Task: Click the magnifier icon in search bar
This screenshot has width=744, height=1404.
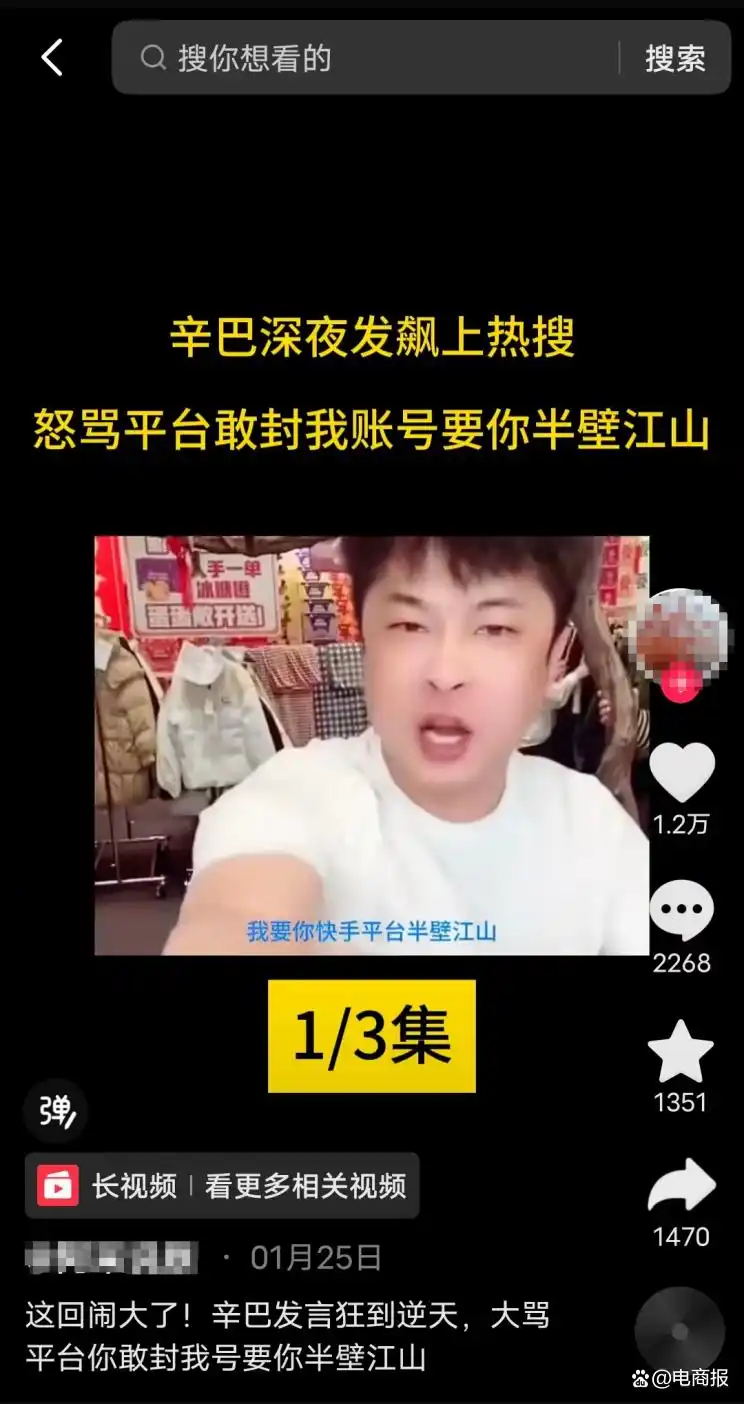Action: click(x=152, y=60)
